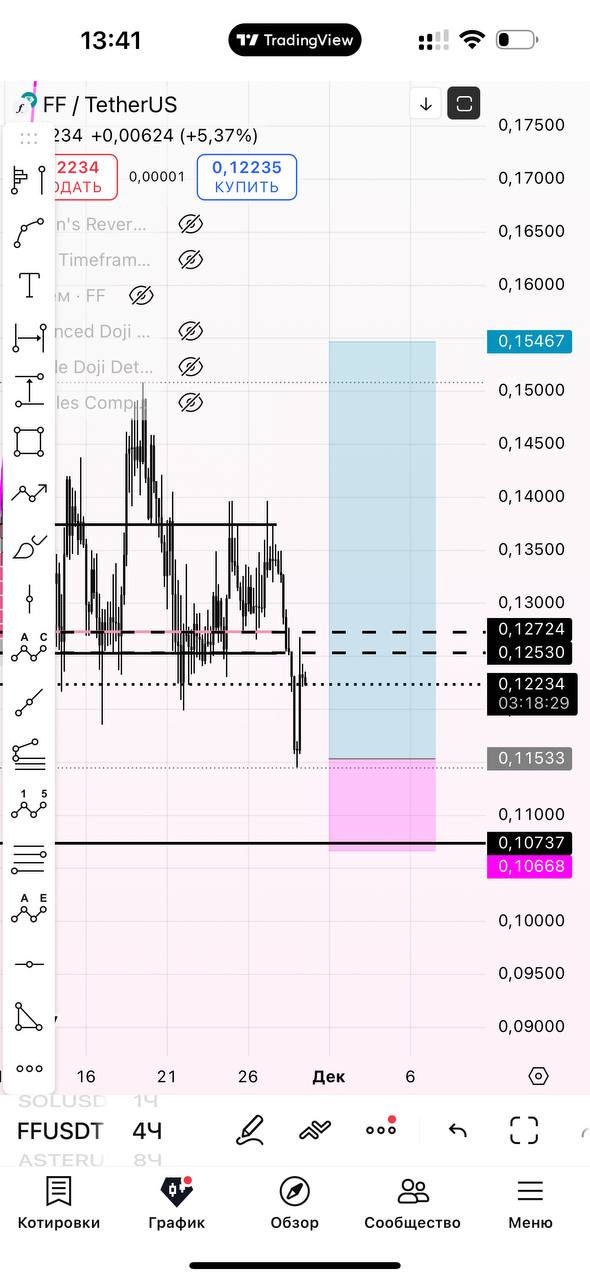The width and height of the screenshot is (590, 1280).
Task: Open the FFUSDT symbol selector
Action: coord(60,1131)
